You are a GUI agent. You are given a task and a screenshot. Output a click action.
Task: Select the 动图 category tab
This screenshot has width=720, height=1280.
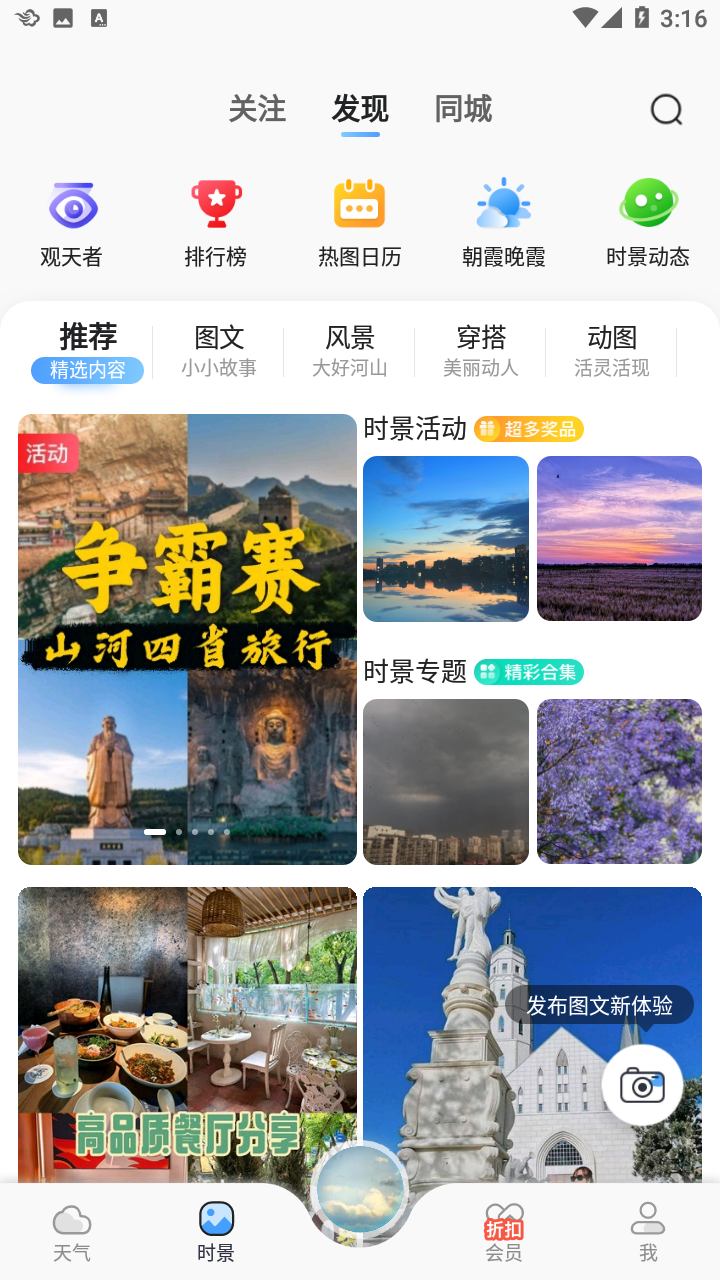pos(612,352)
